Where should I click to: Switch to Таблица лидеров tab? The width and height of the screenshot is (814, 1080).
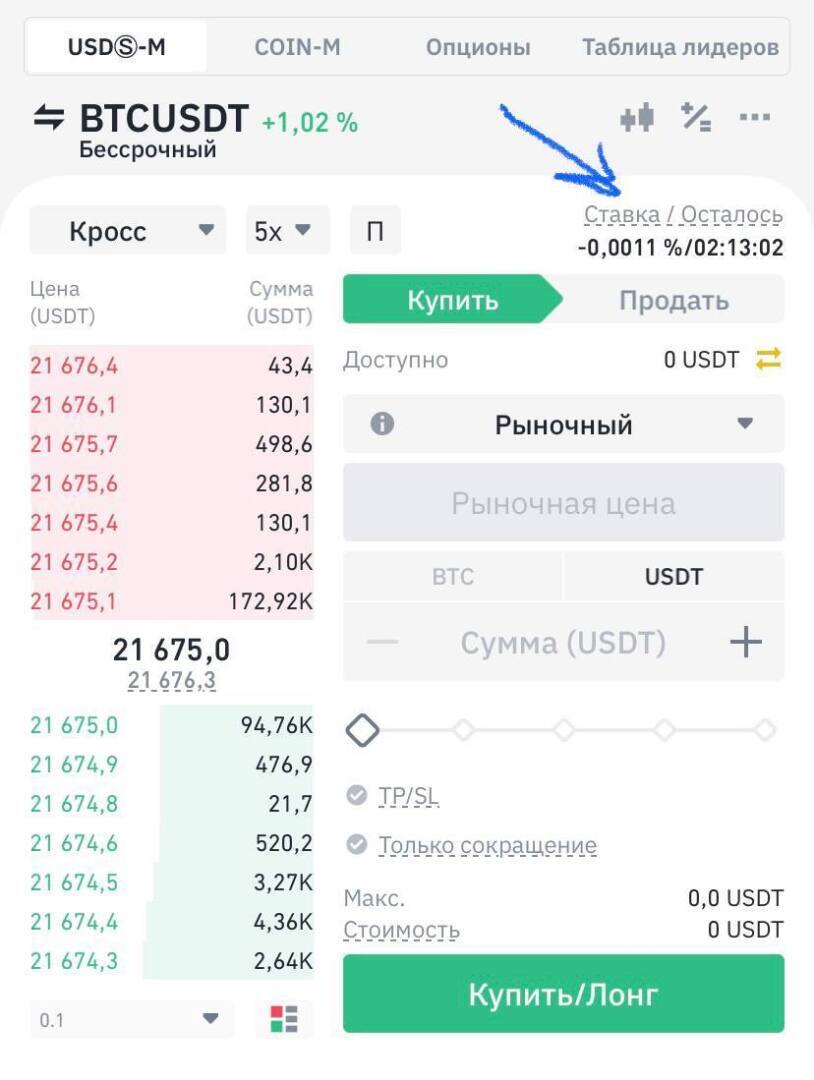680,47
